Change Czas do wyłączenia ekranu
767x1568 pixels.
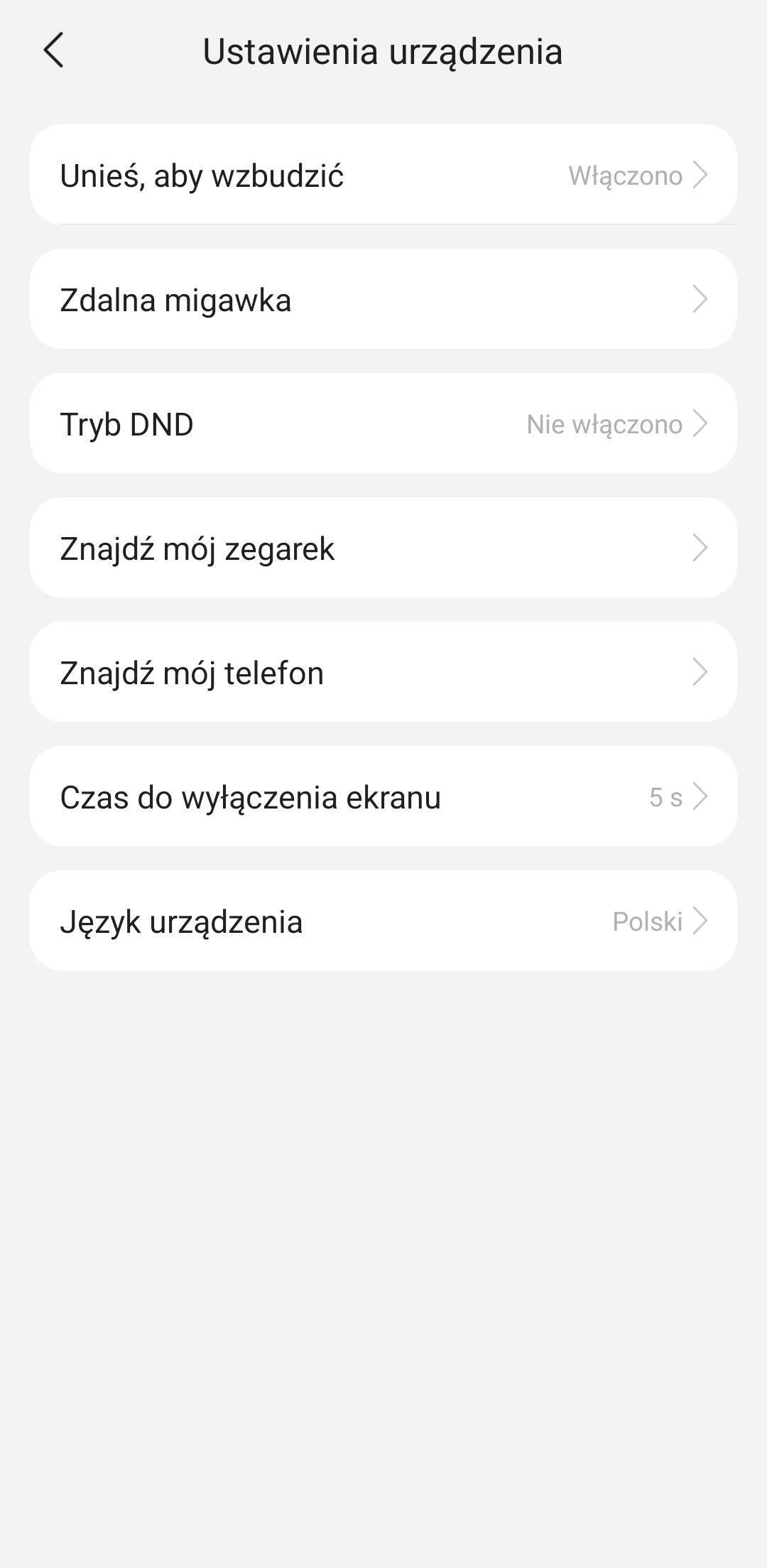[383, 796]
